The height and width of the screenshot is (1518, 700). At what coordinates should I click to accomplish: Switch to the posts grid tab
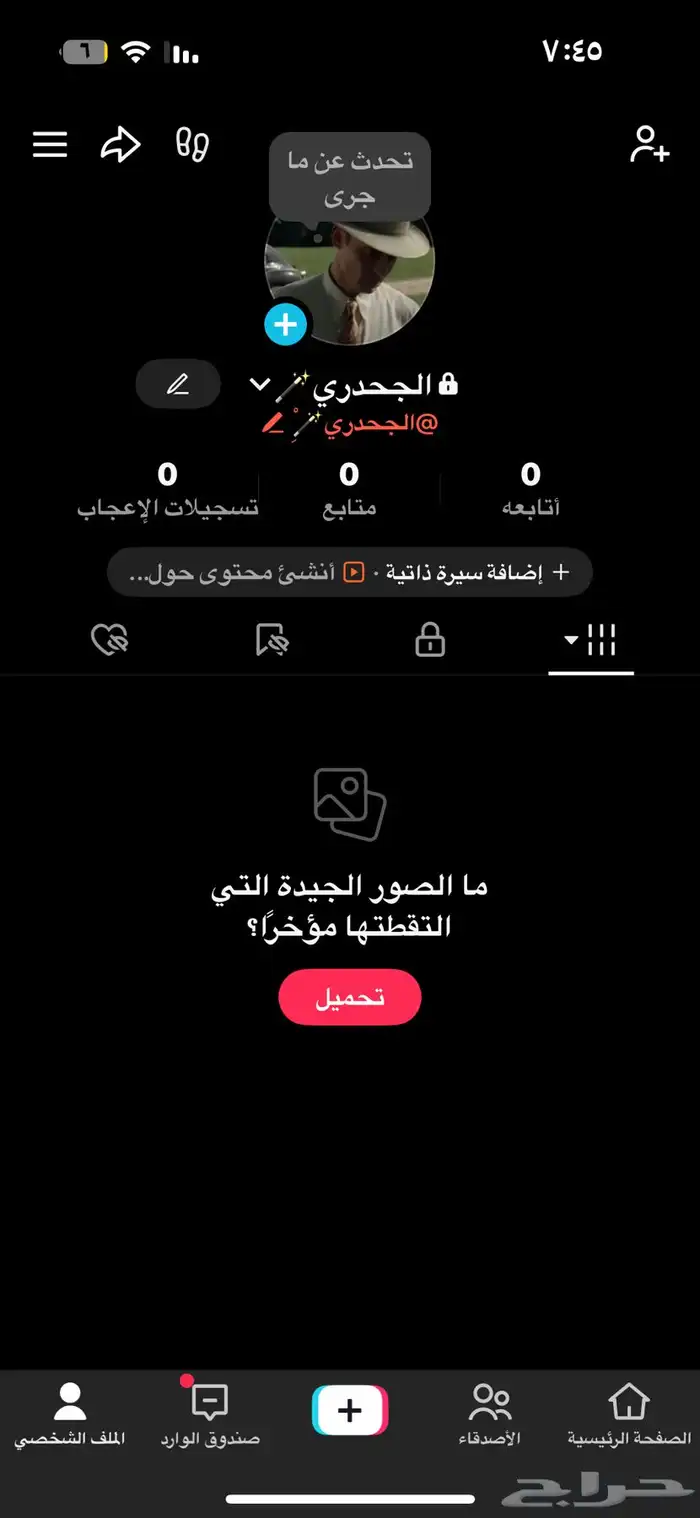point(591,640)
